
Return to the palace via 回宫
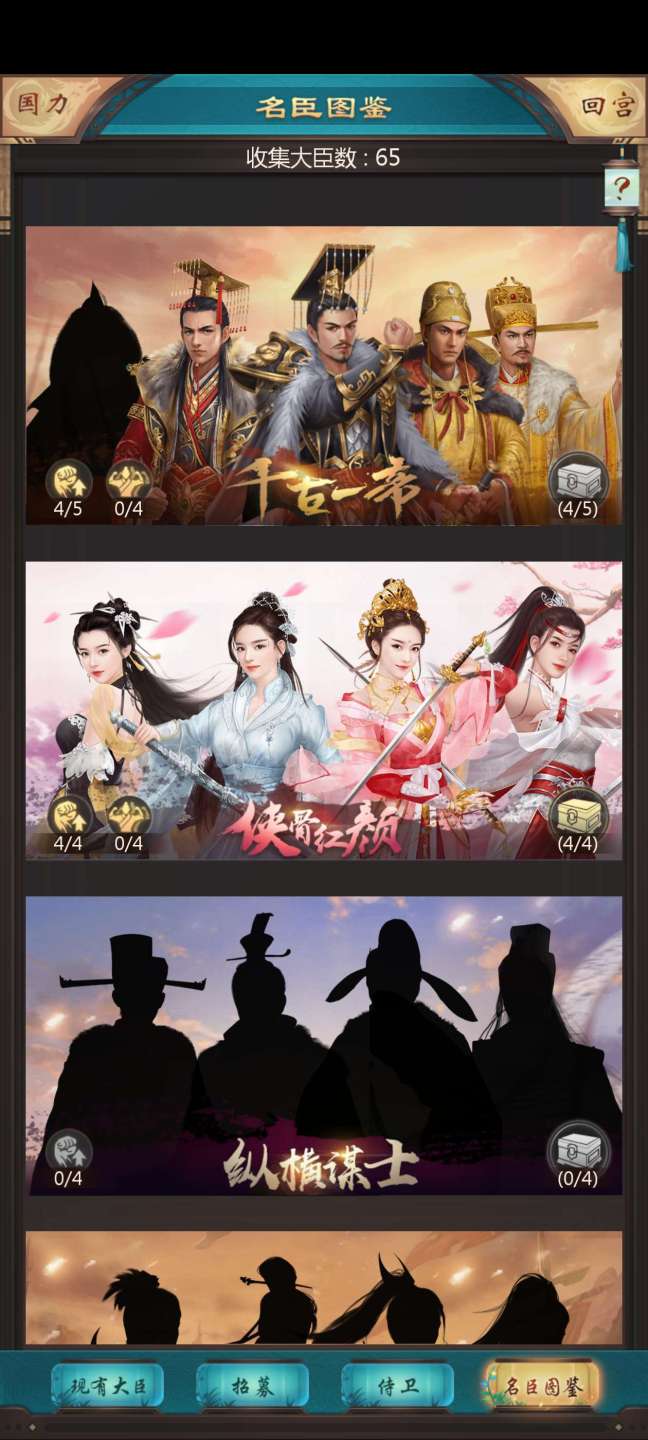click(607, 105)
